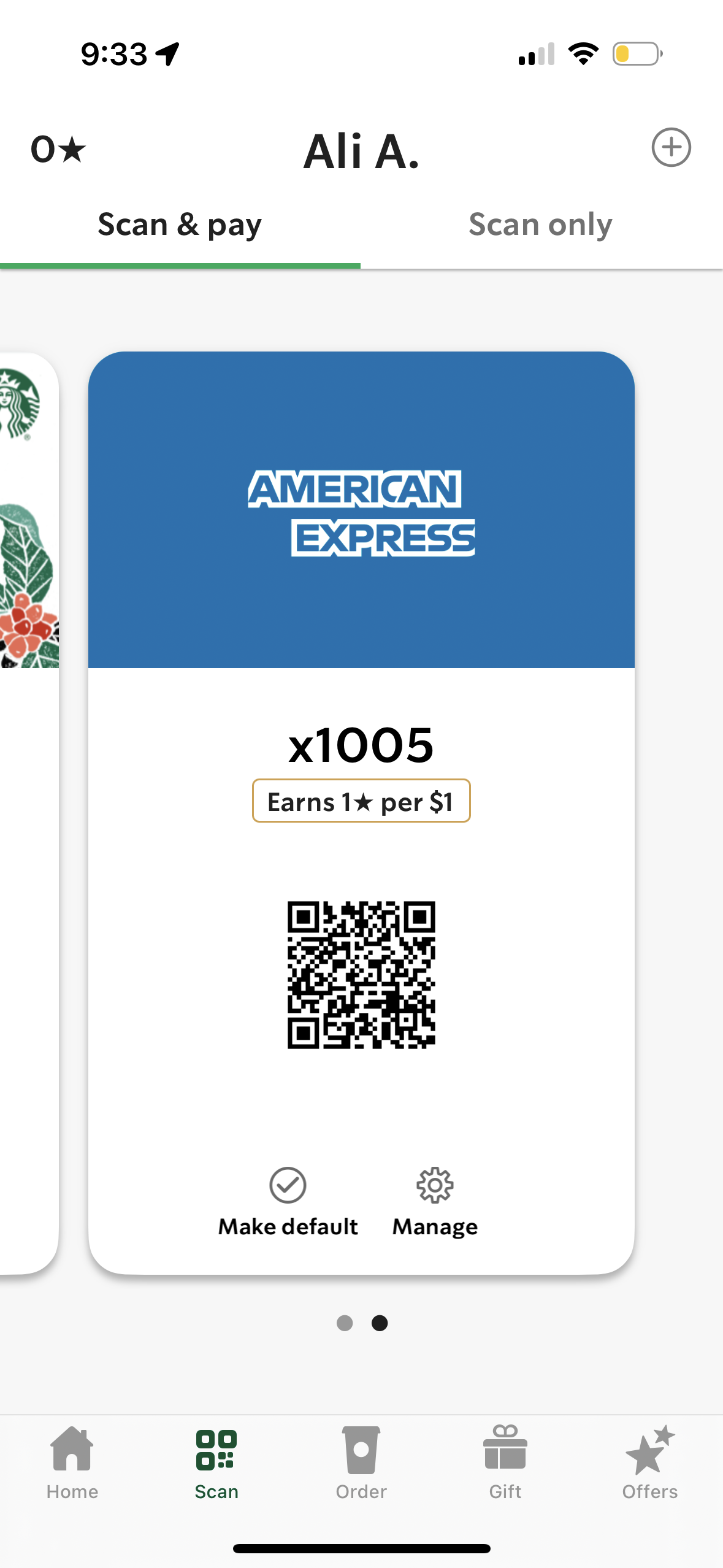Tap the battery indicator in status bar
723x1568 pixels.
636,54
